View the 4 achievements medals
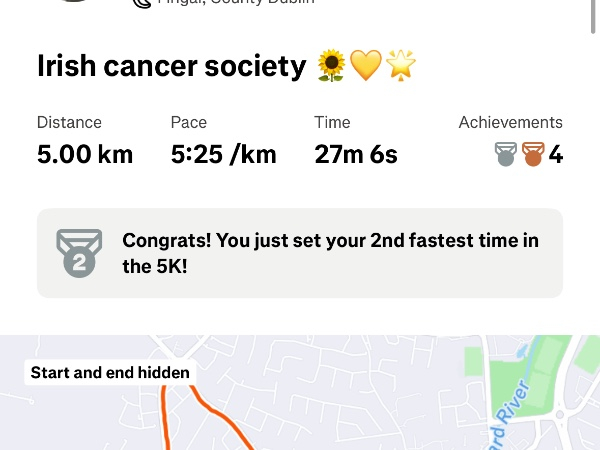The image size is (600, 450). (528, 155)
